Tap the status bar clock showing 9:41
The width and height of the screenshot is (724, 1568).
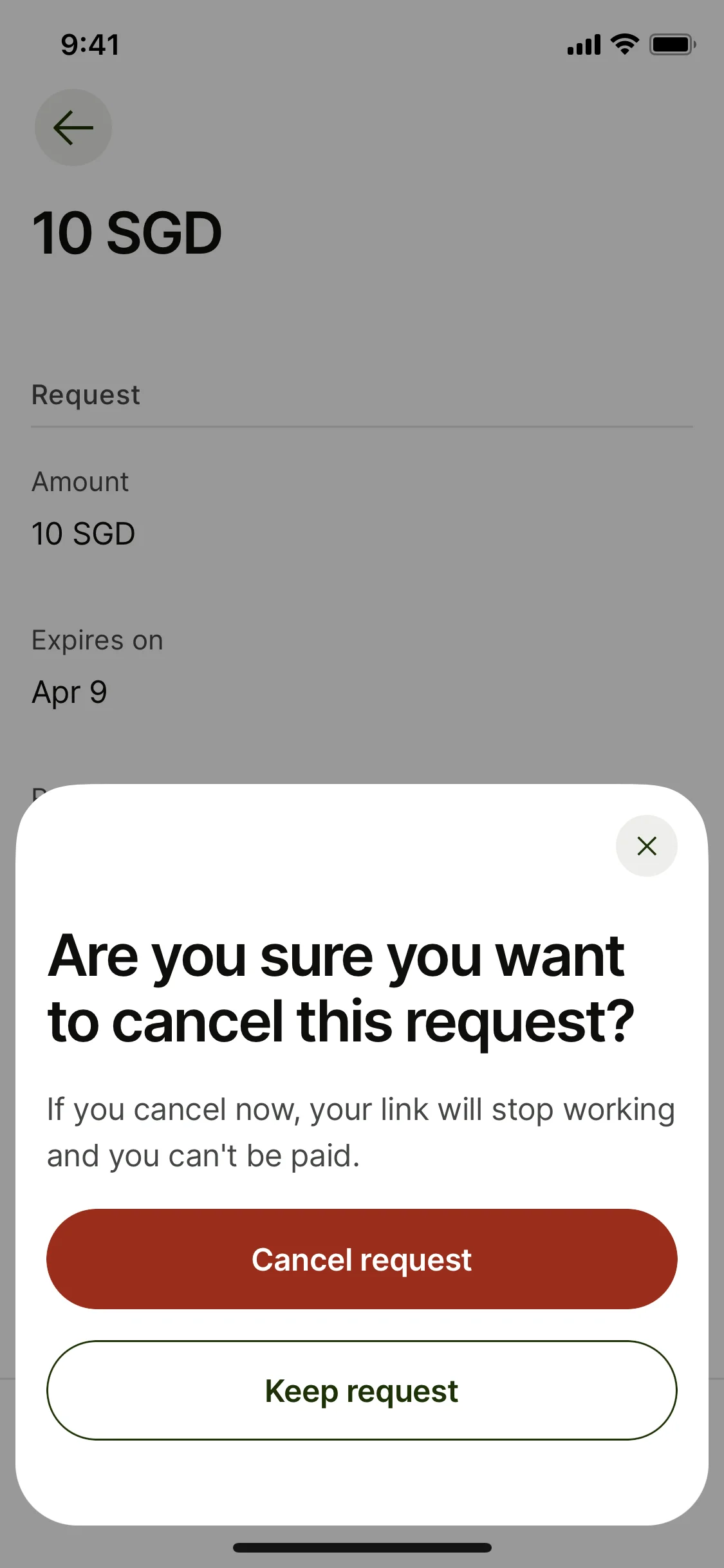pos(89,44)
